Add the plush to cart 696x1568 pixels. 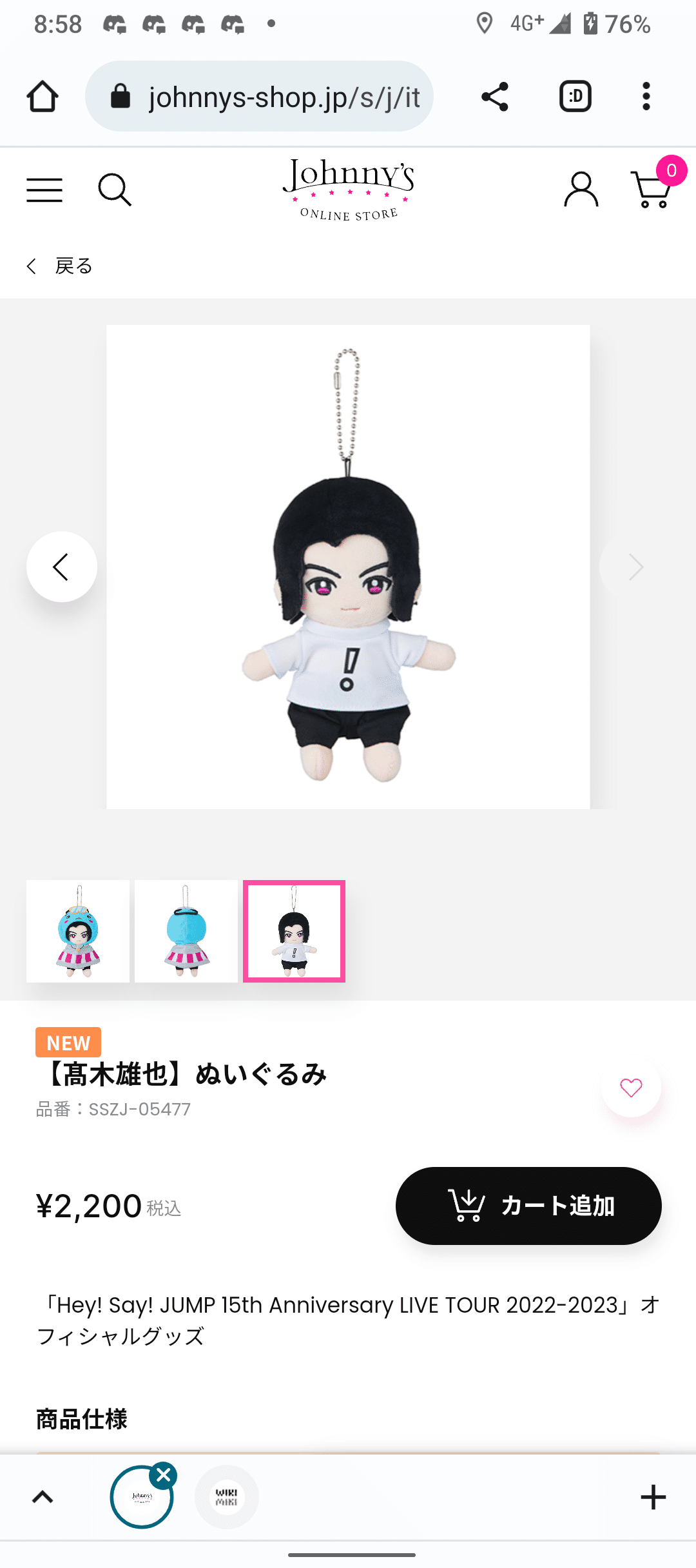[x=528, y=1206]
